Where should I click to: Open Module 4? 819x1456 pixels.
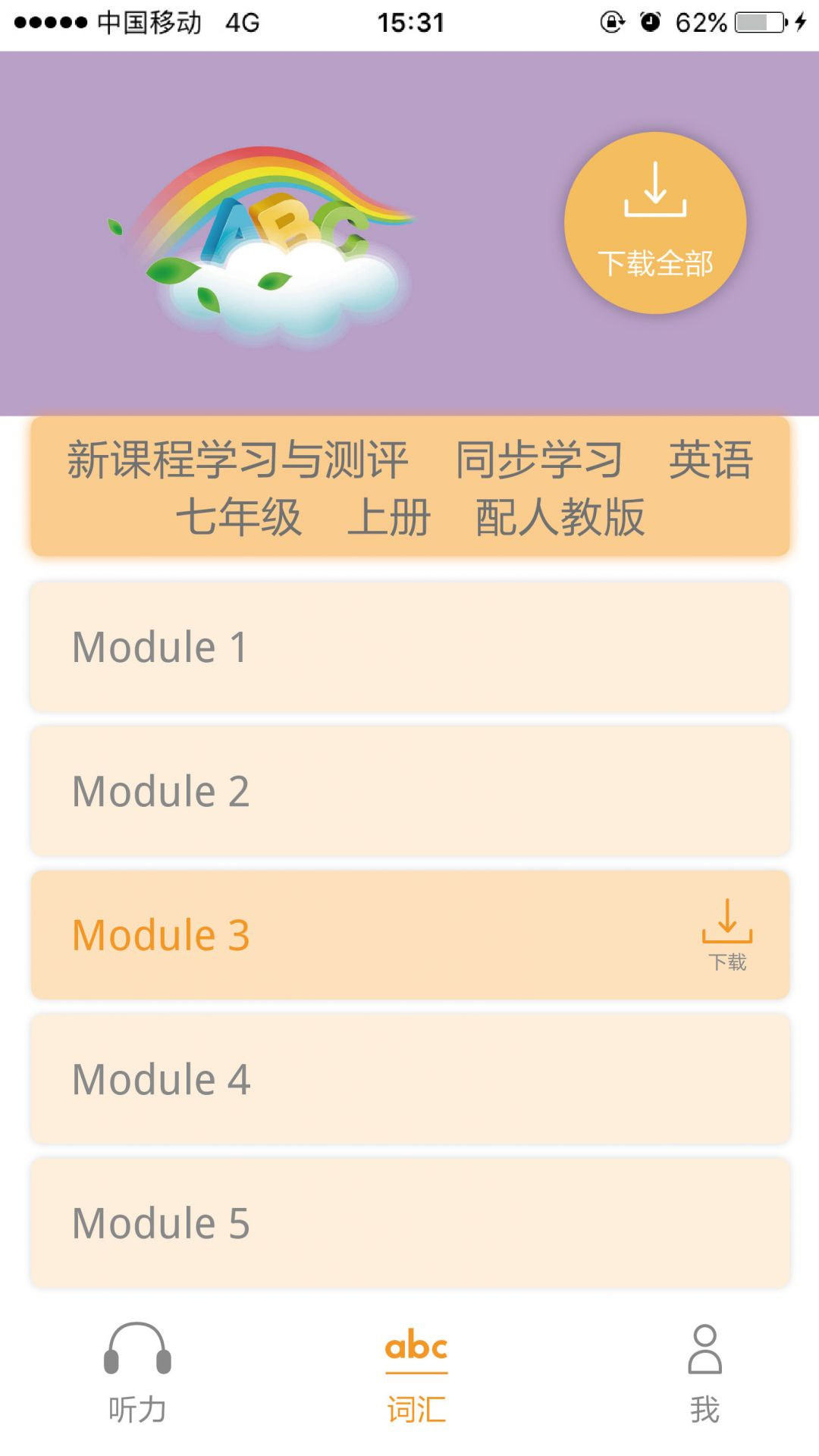pyautogui.click(x=409, y=1078)
